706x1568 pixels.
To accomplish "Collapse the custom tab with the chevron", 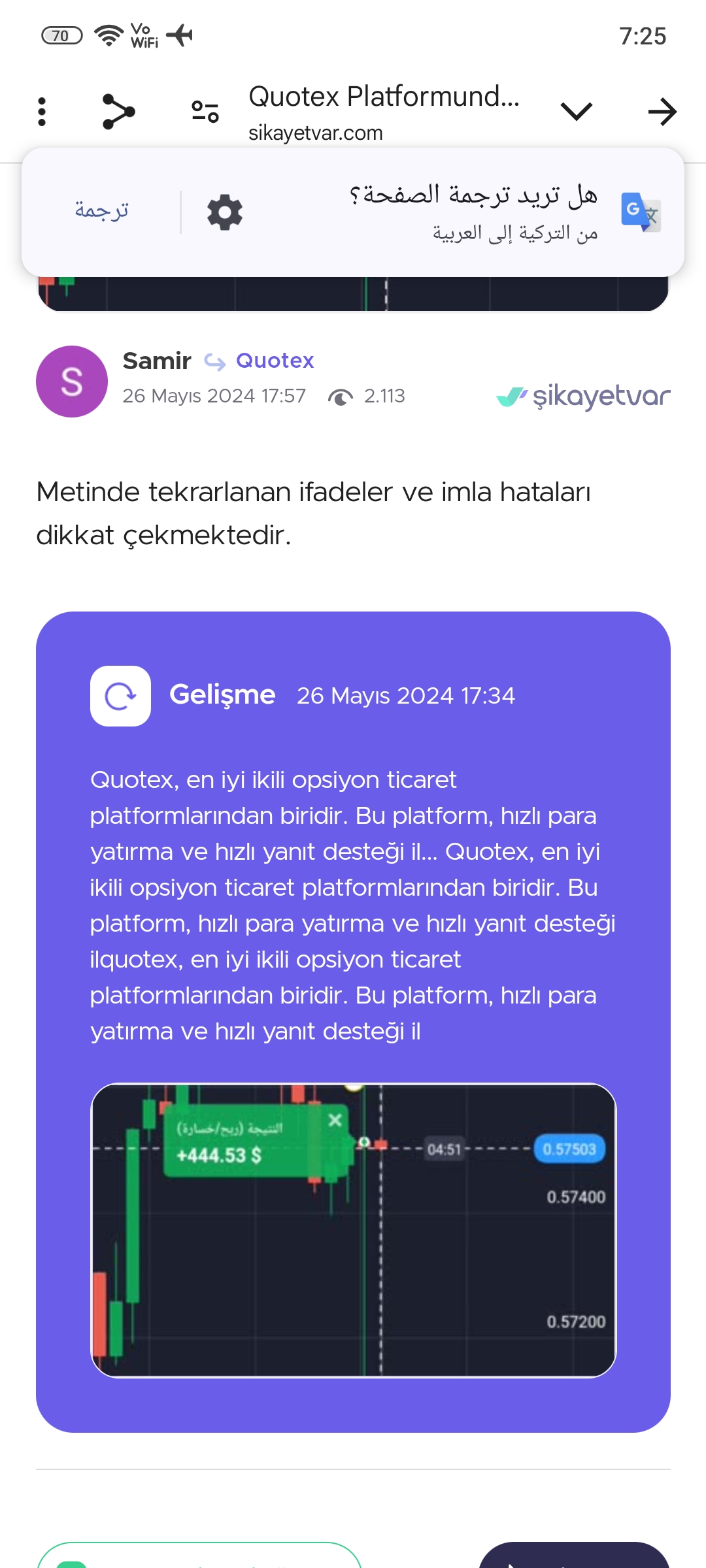I will point(576,112).
